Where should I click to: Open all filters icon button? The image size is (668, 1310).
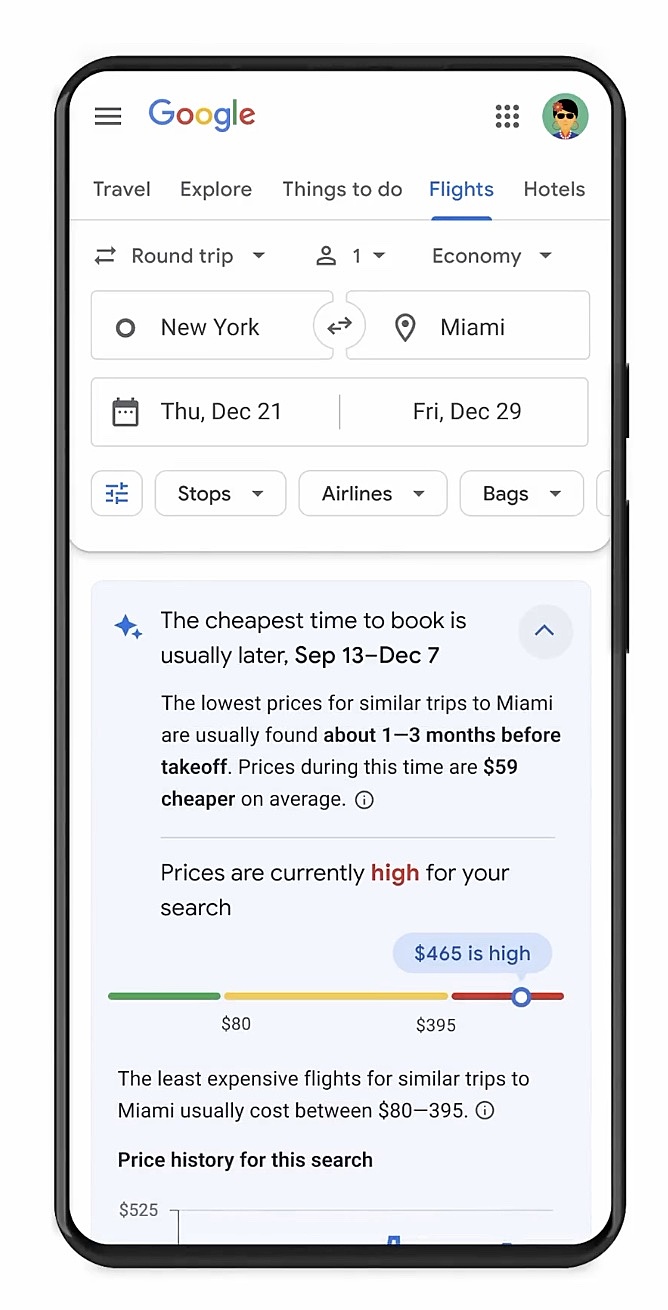[117, 493]
